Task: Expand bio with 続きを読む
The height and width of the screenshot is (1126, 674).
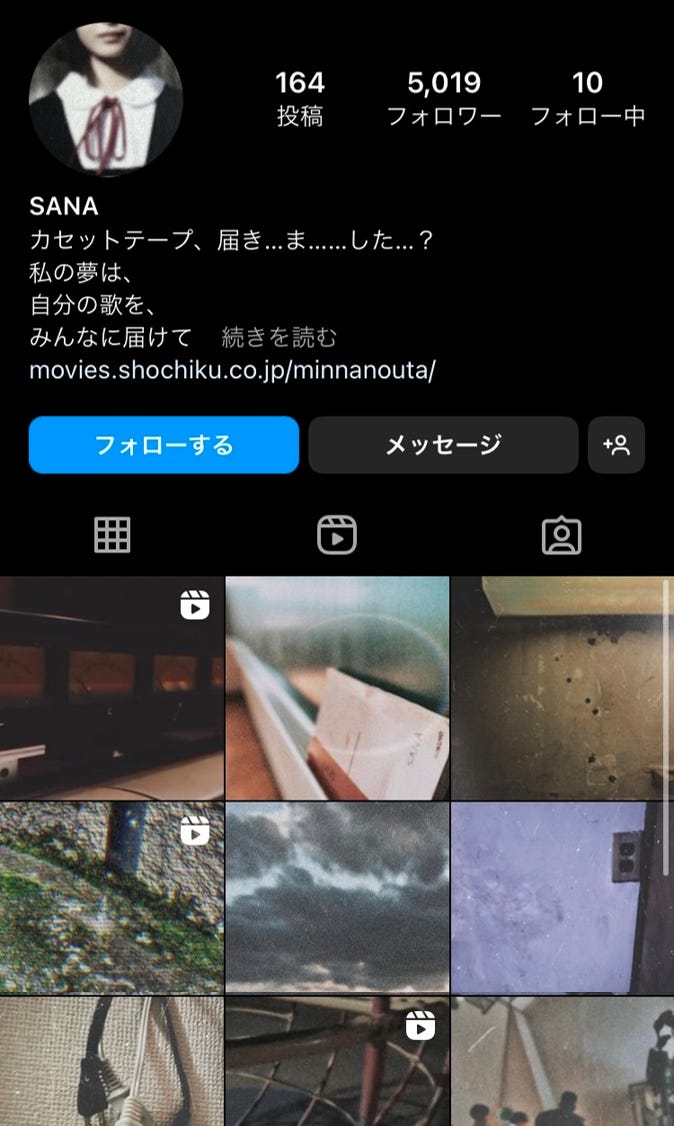Action: click(279, 337)
